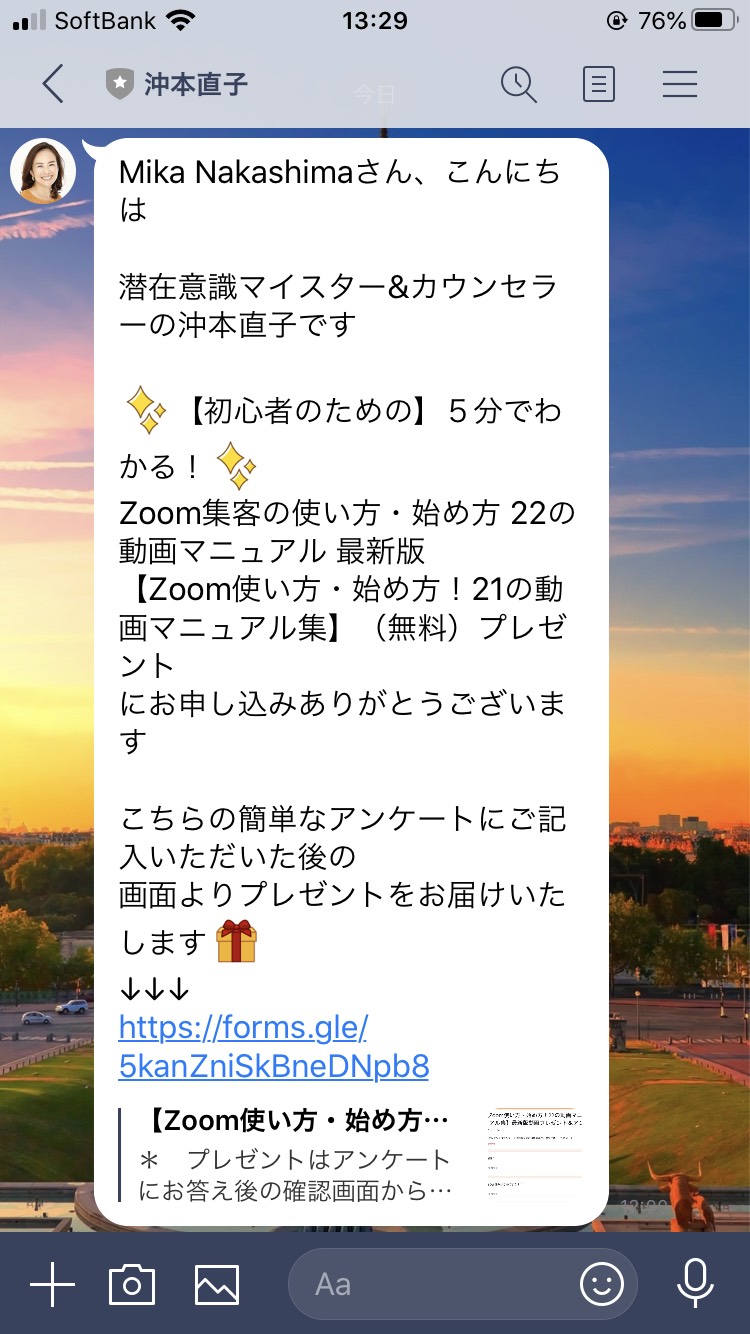Open the notes icon in the header

[598, 84]
